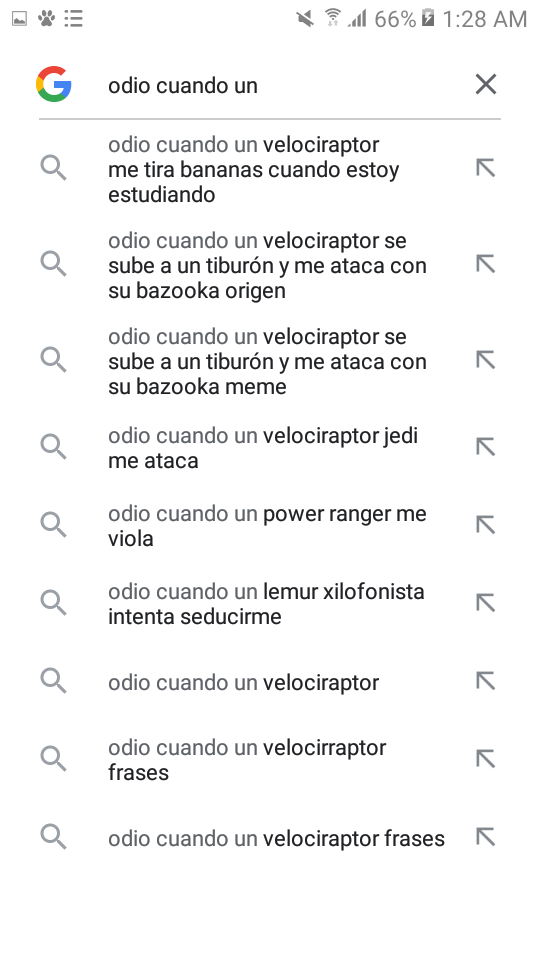Insert "velociraptor me tira bananas" via its arrow
540x960 pixels.
(x=486, y=168)
